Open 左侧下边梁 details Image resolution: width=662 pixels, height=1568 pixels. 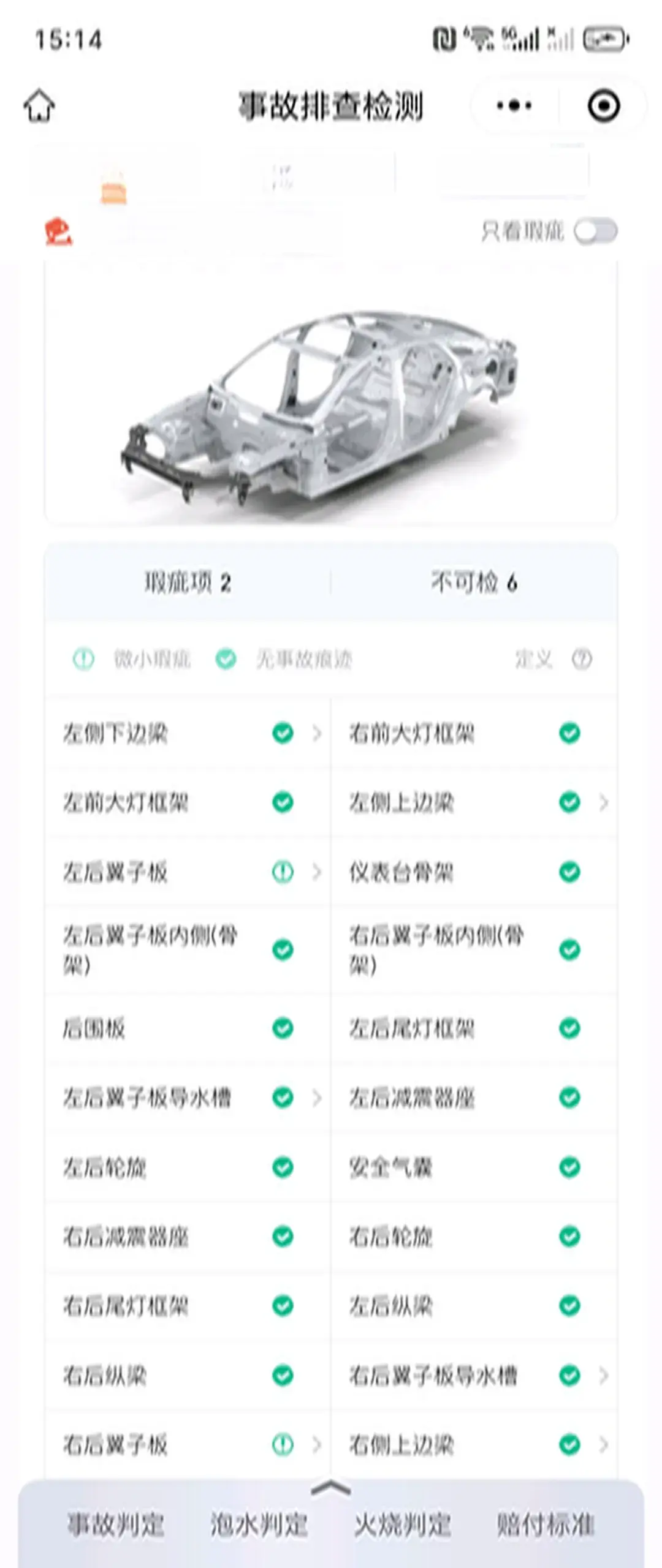pyautogui.click(x=187, y=733)
